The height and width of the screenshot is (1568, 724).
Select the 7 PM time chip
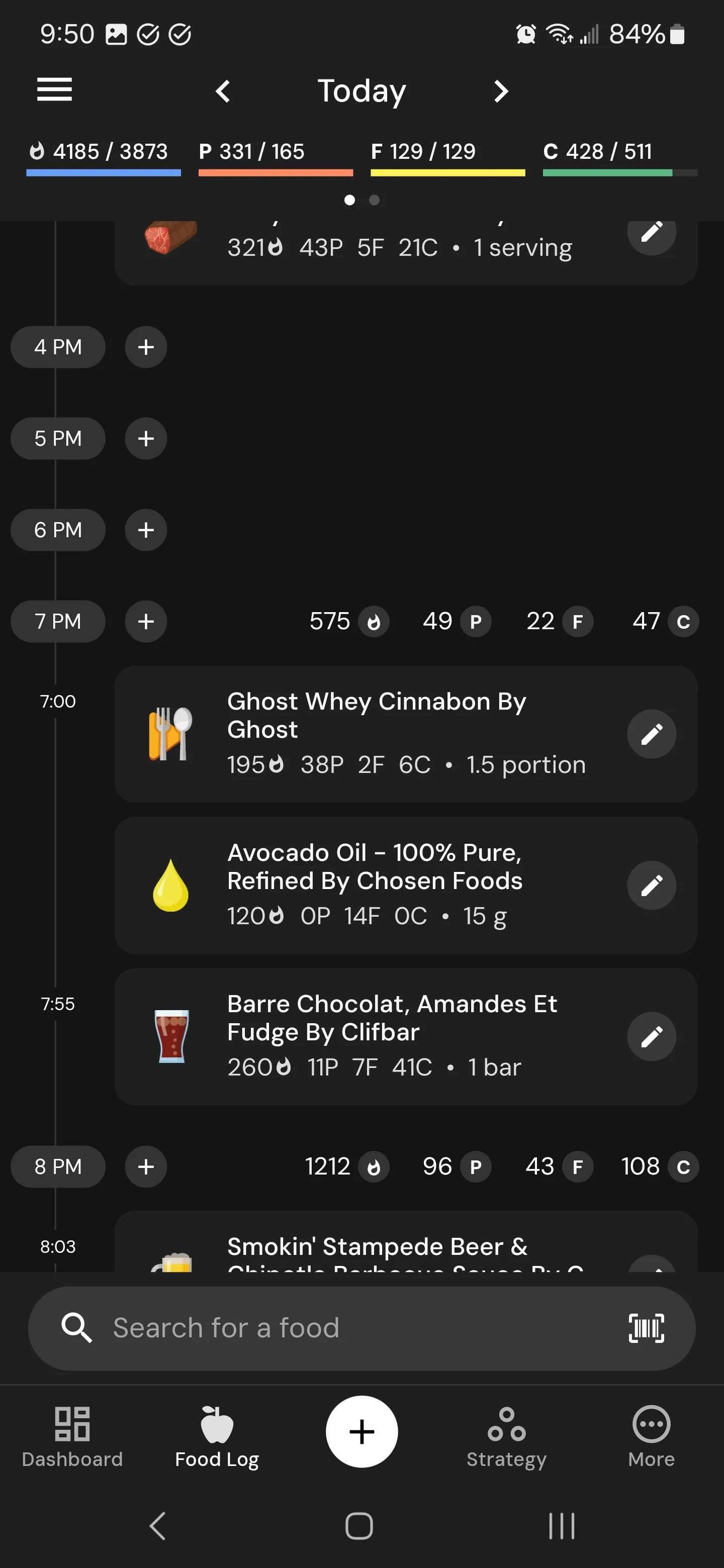(58, 621)
